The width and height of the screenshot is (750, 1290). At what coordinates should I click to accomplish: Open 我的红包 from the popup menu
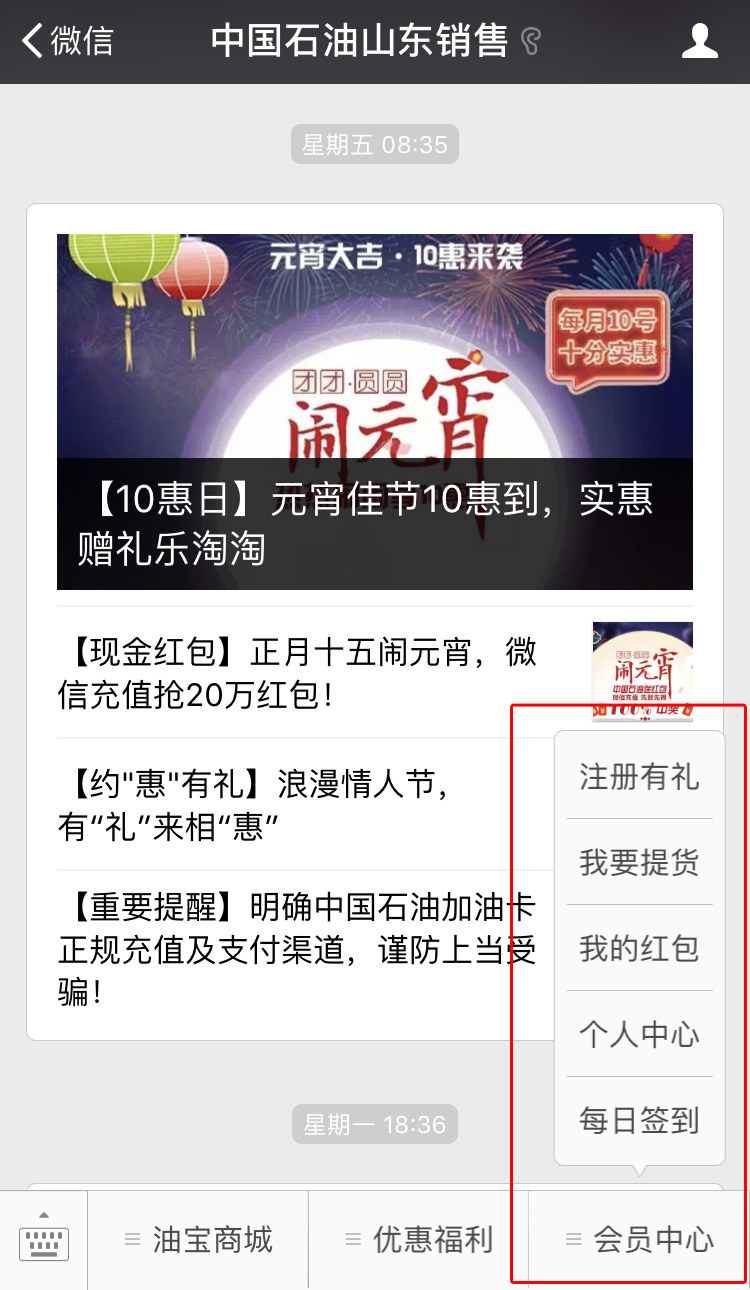(x=639, y=950)
